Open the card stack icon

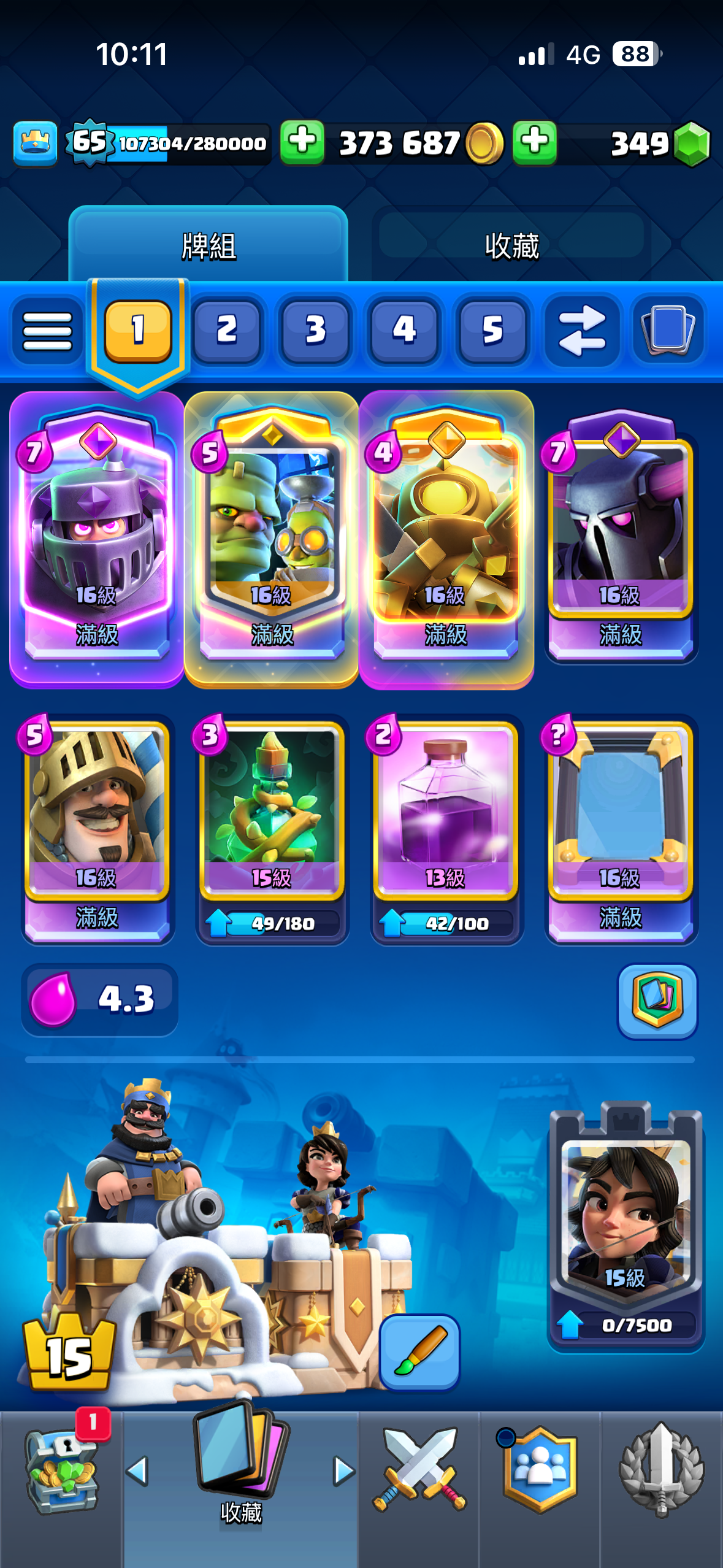tap(667, 331)
